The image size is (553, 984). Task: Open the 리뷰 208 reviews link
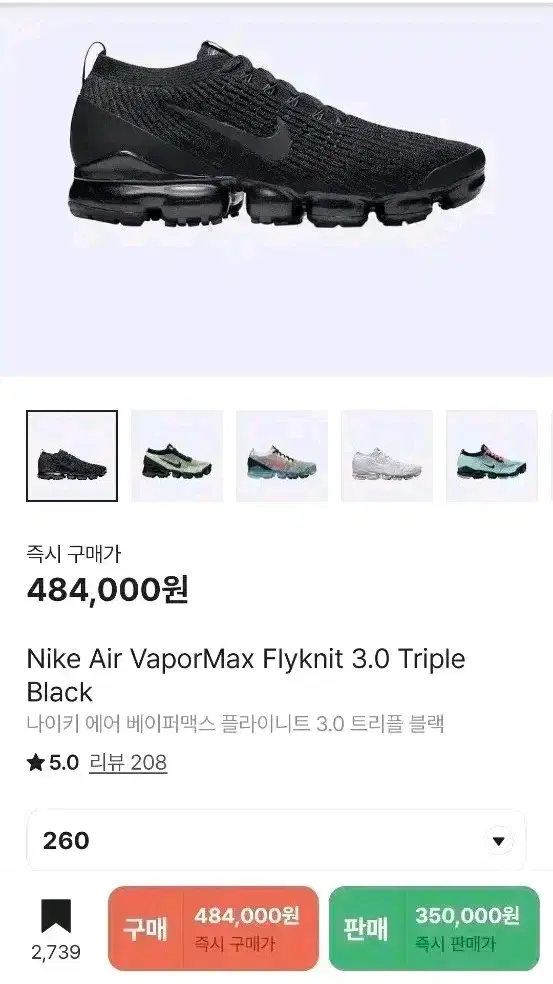tap(128, 762)
